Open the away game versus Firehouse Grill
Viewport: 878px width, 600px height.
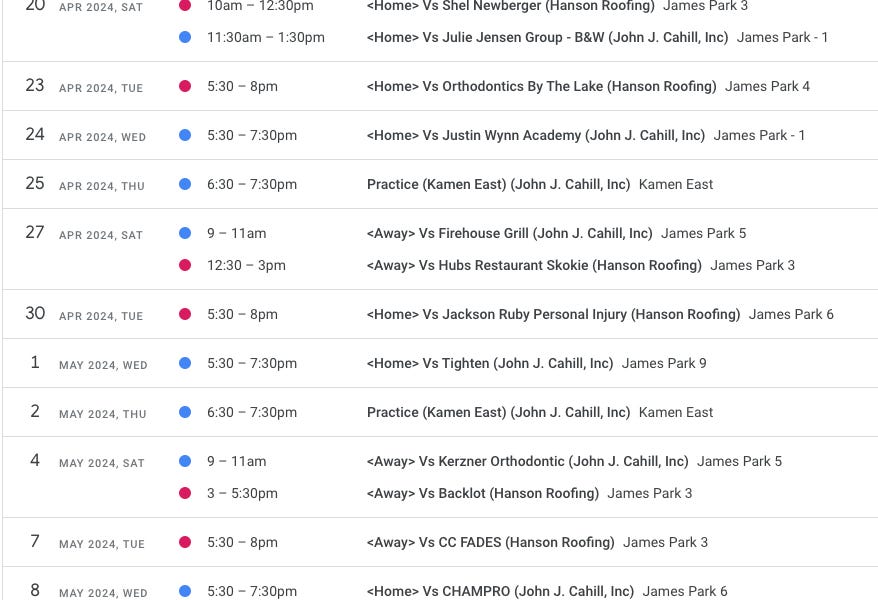[x=509, y=233]
